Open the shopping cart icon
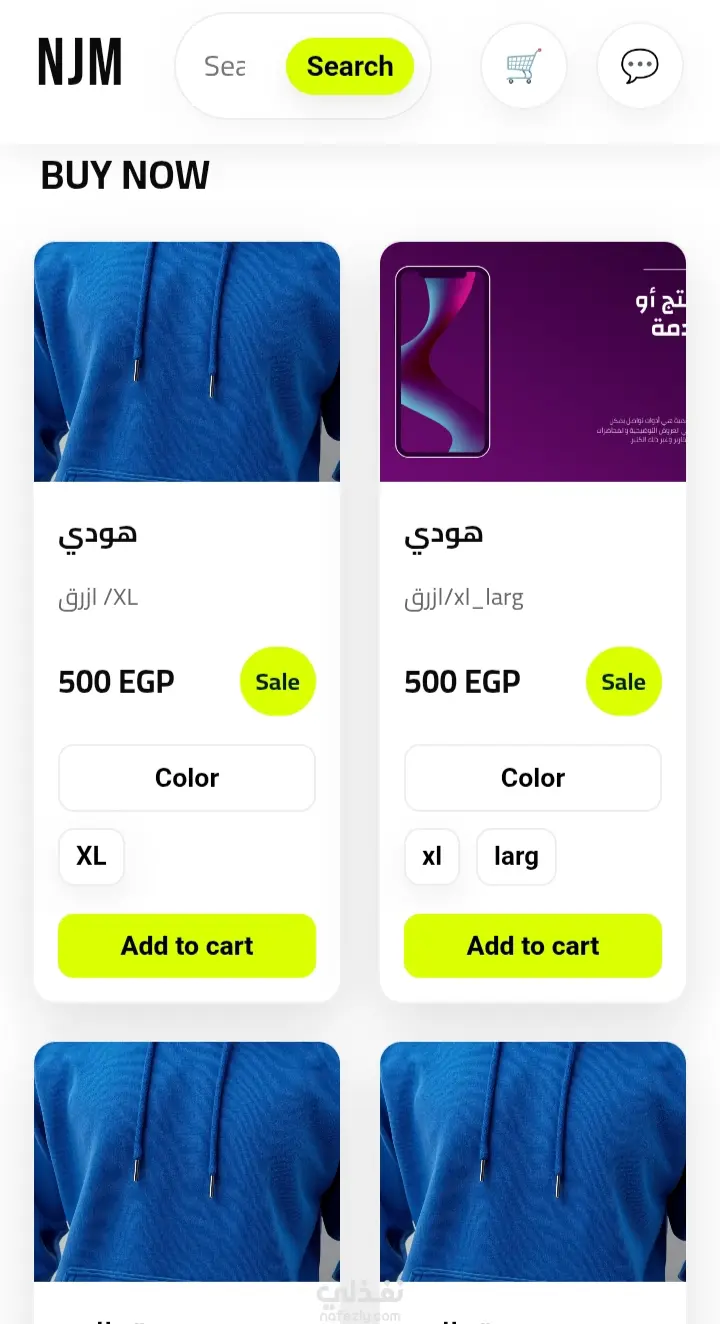 (523, 66)
